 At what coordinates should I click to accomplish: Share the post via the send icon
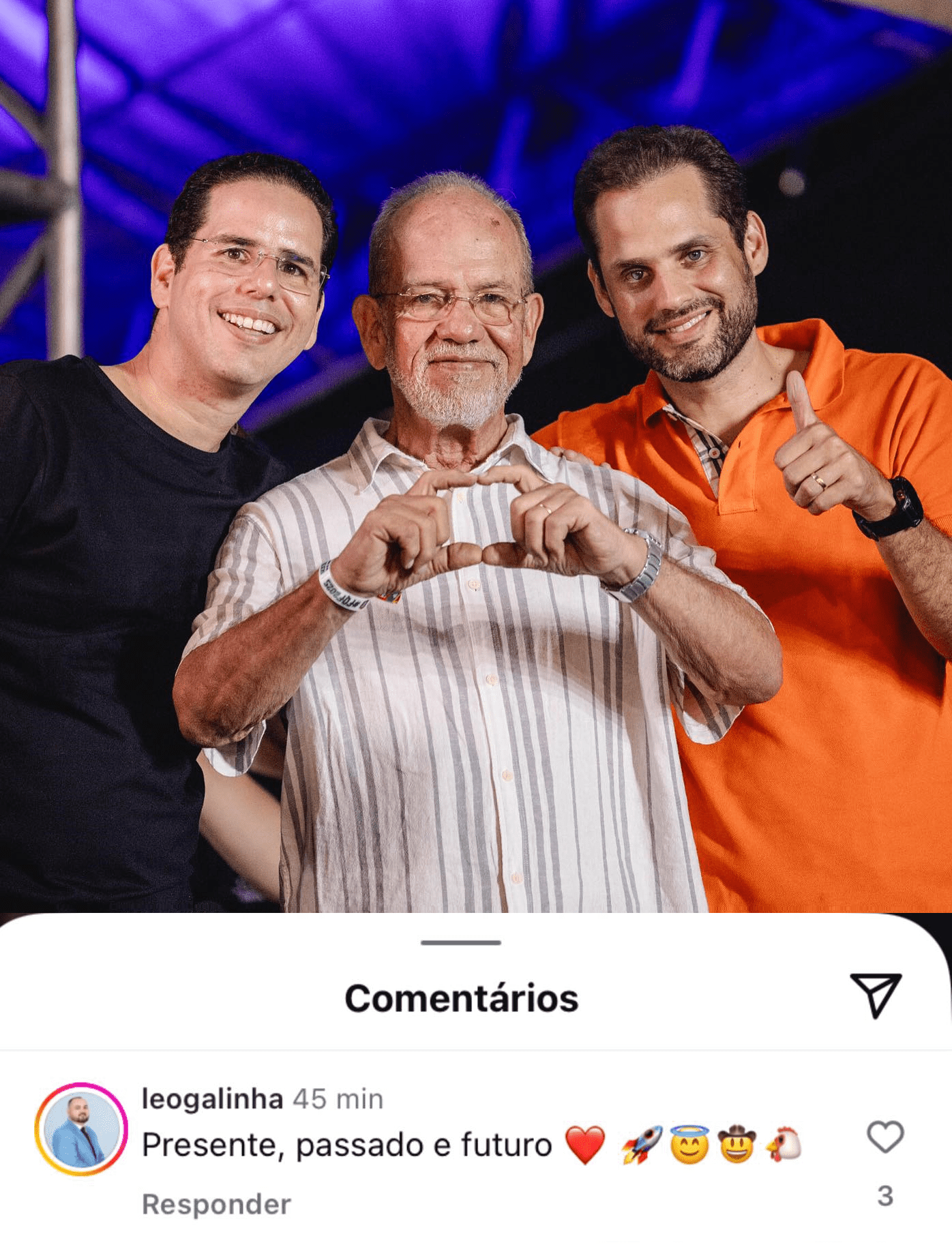click(x=876, y=995)
